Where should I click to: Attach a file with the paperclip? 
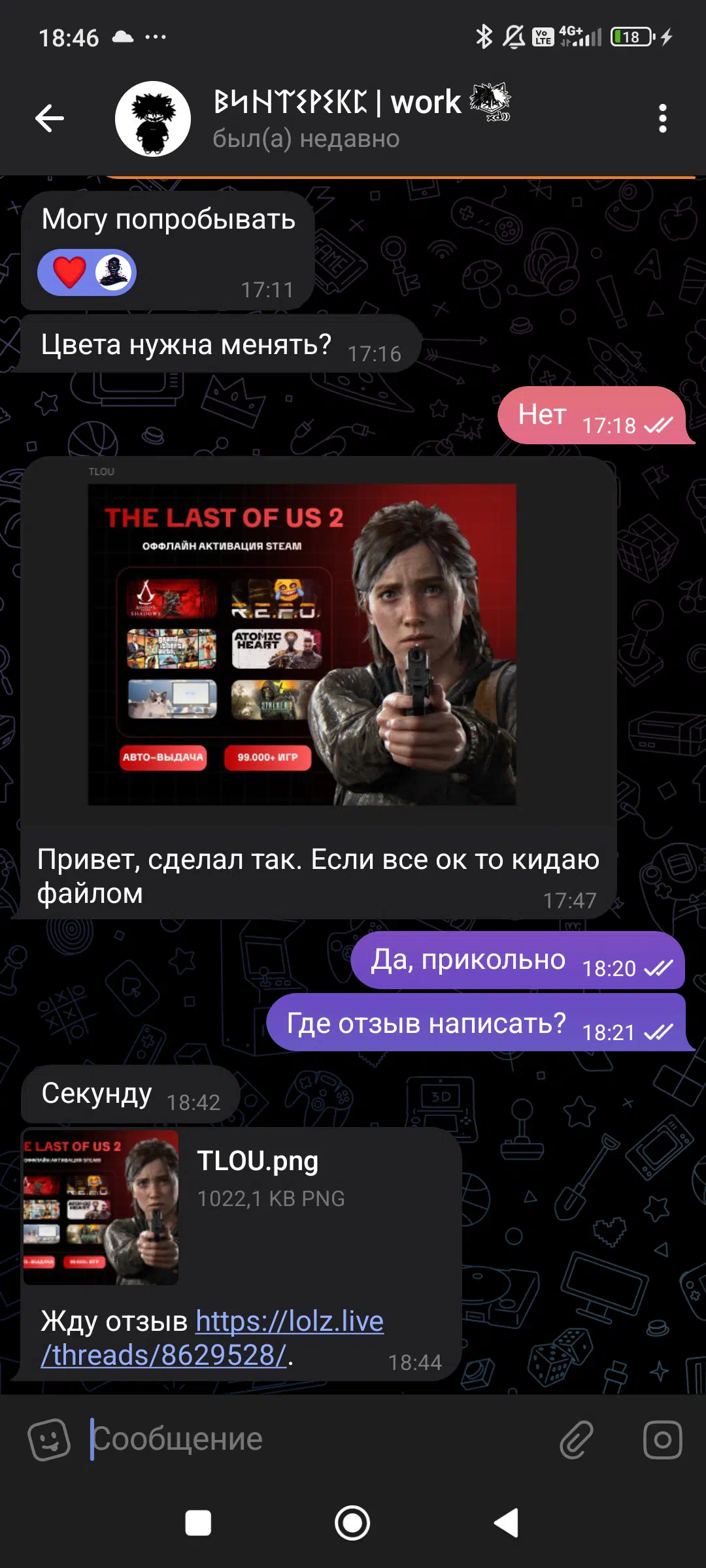pos(576,1439)
